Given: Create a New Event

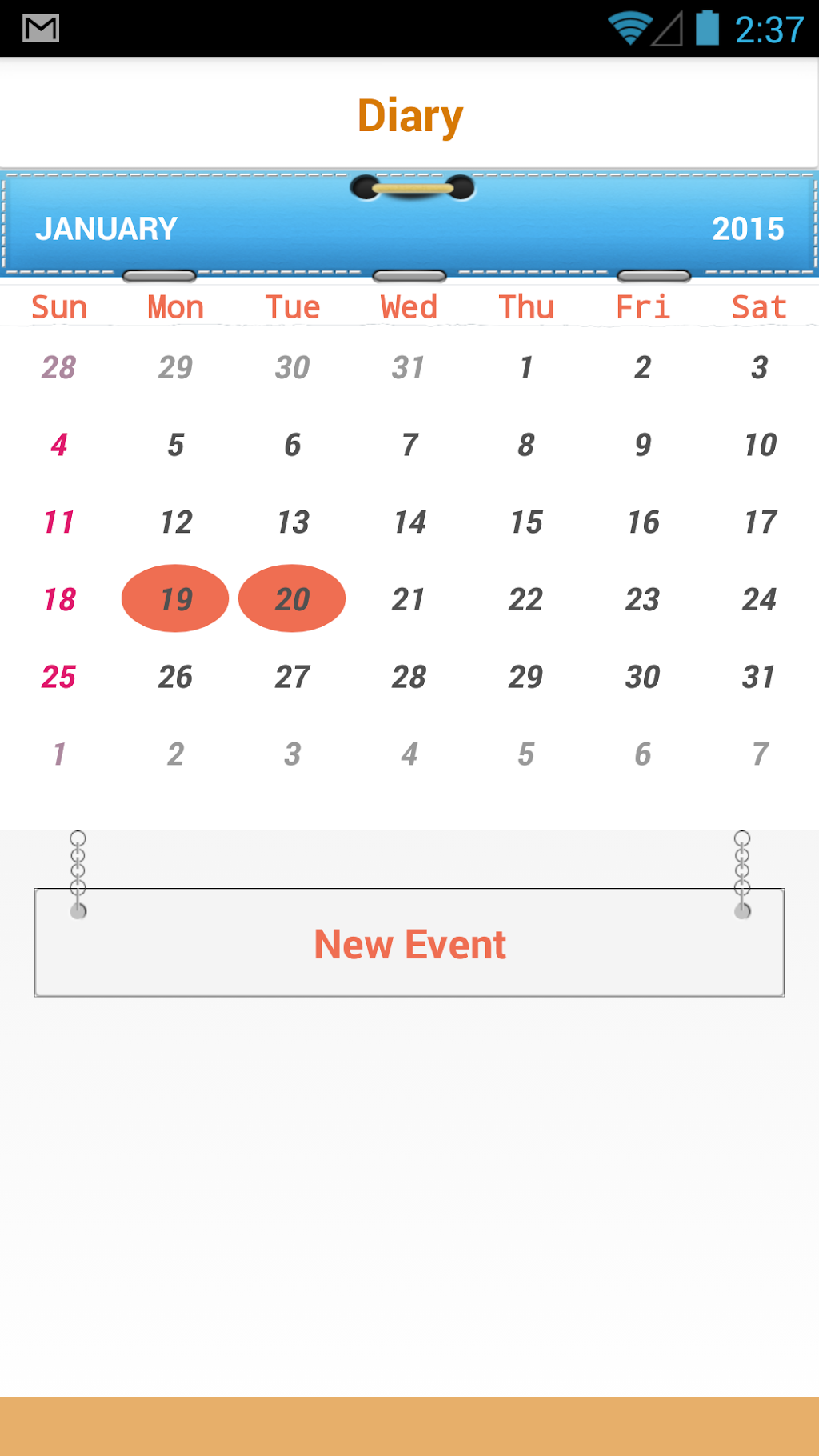Looking at the screenshot, I should click(409, 943).
